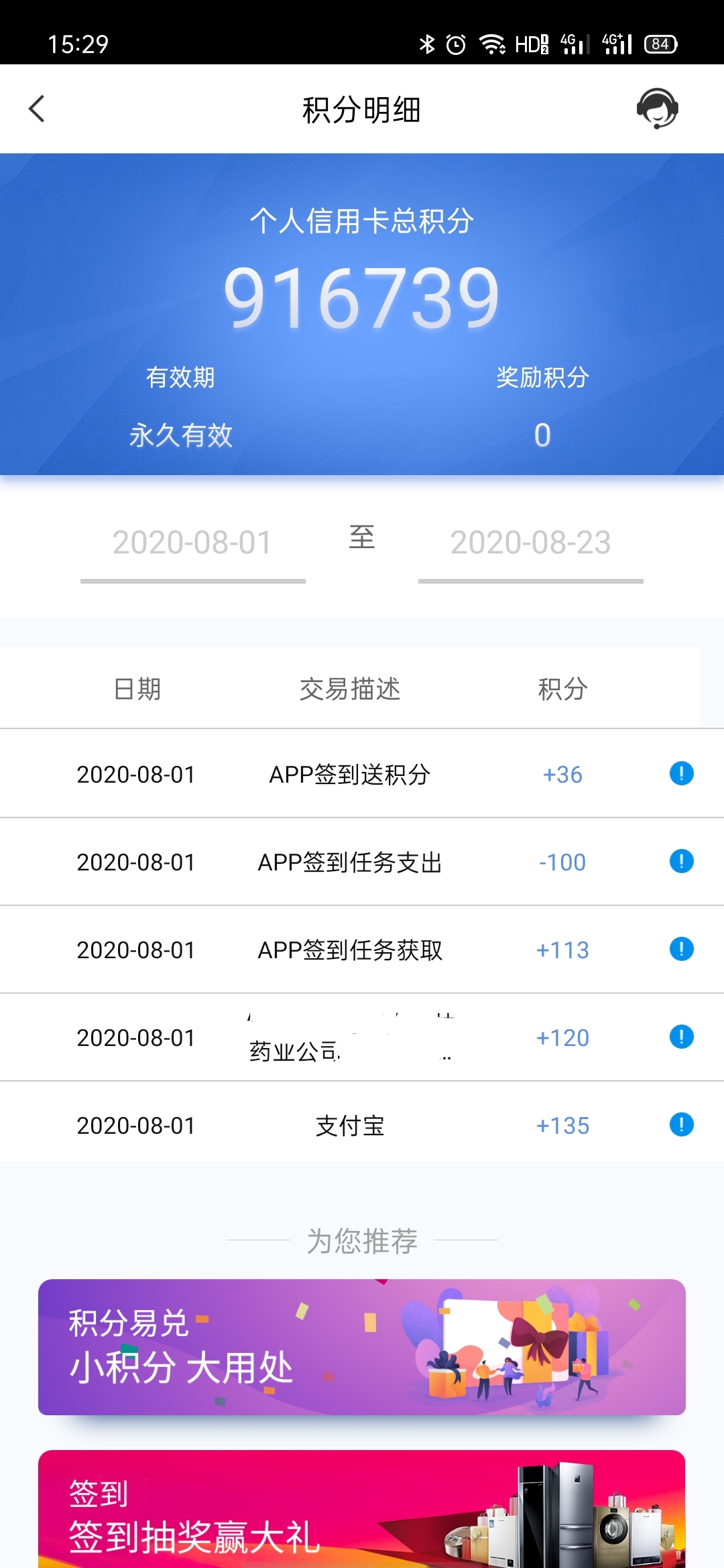724x1568 pixels.
Task: Open info icon for APP签到任务支出 -100
Action: click(681, 861)
